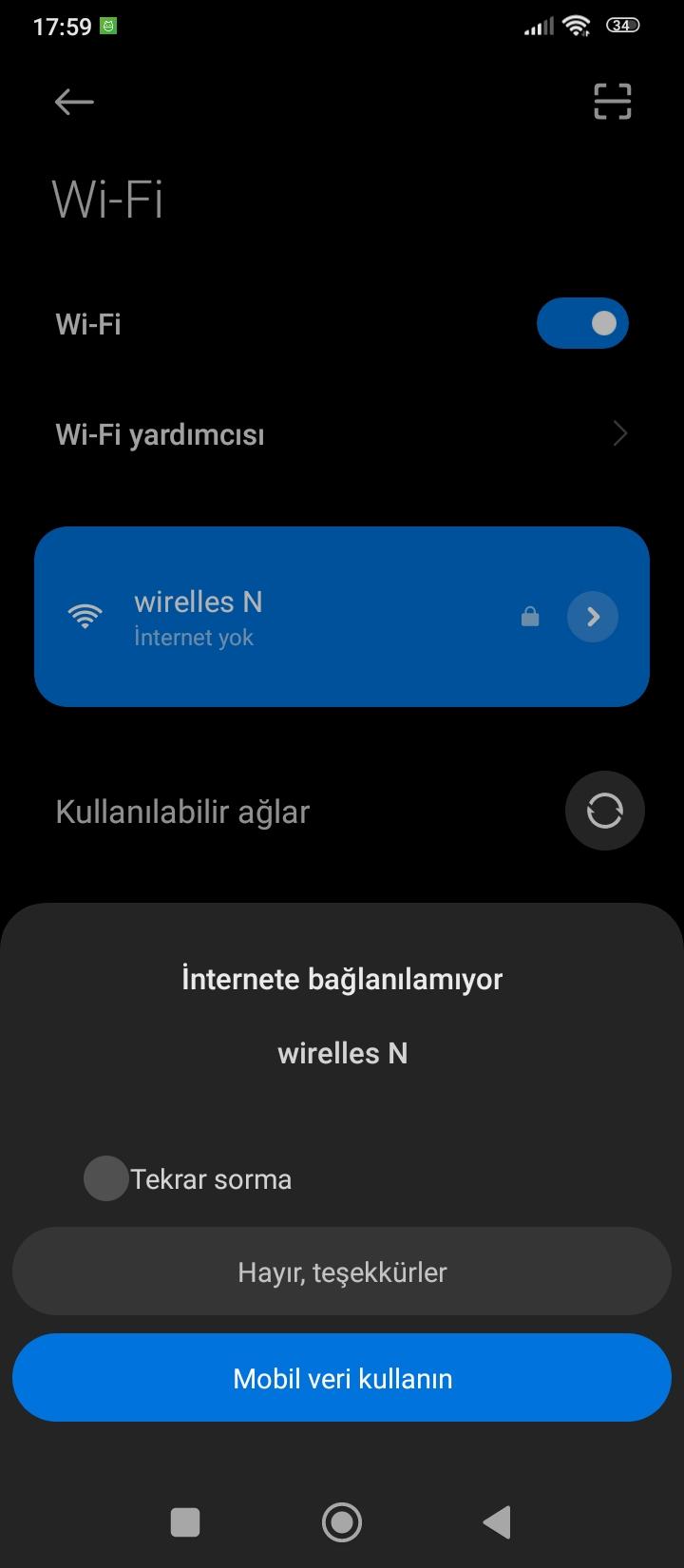Choose Hayır, teşekkürler in the dialog
The width and height of the screenshot is (684, 1568).
tap(342, 1272)
